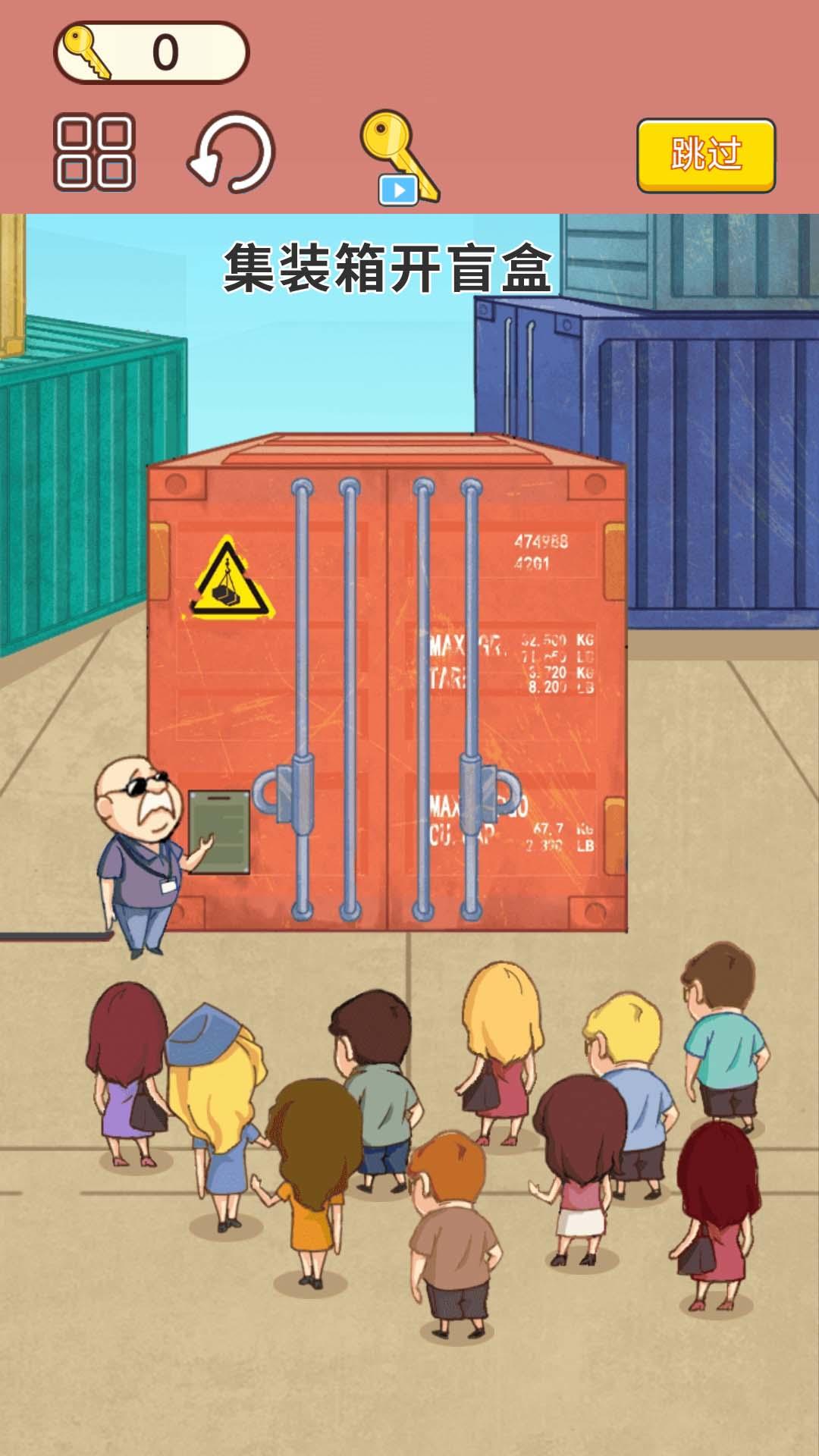Image resolution: width=819 pixels, height=1456 pixels.
Task: Tap the bald man holding the clipboard
Action: point(140,849)
